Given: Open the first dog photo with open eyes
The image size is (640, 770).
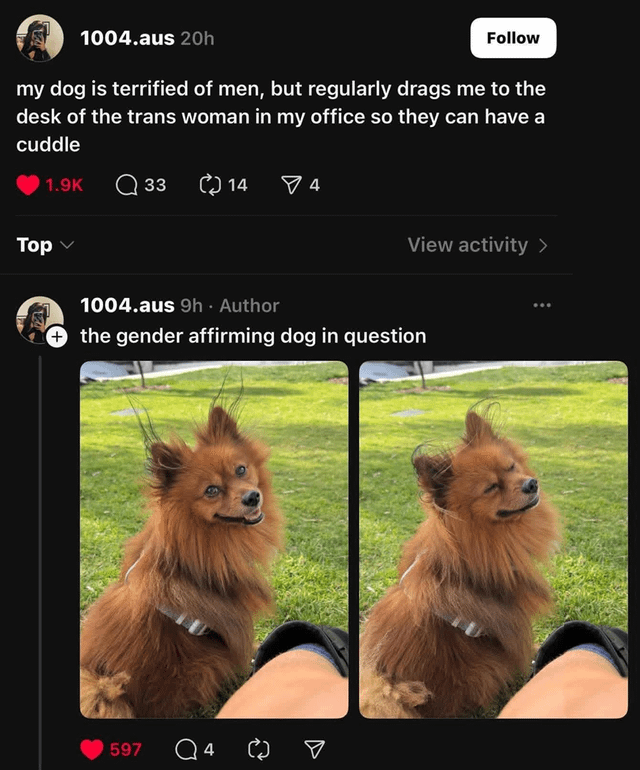Looking at the screenshot, I should (214, 539).
